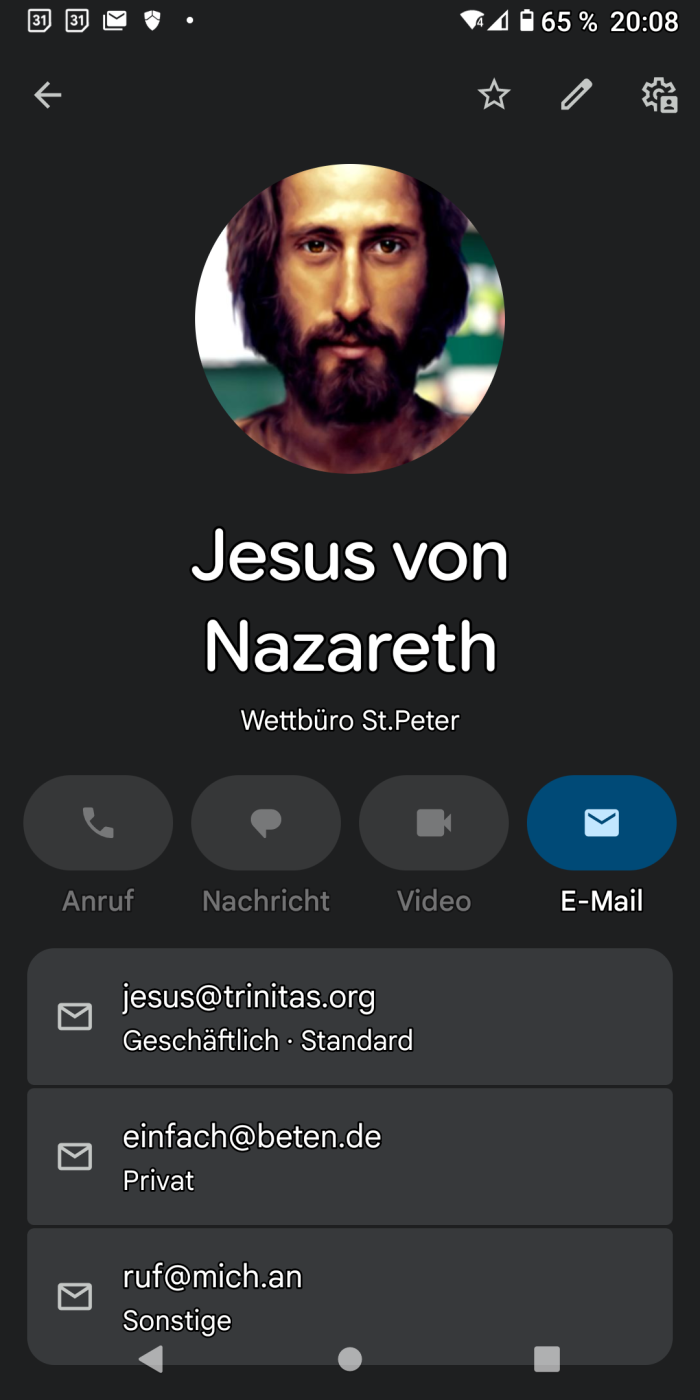Mark this contact as a favorite
700x1400 pixels.
(494, 95)
